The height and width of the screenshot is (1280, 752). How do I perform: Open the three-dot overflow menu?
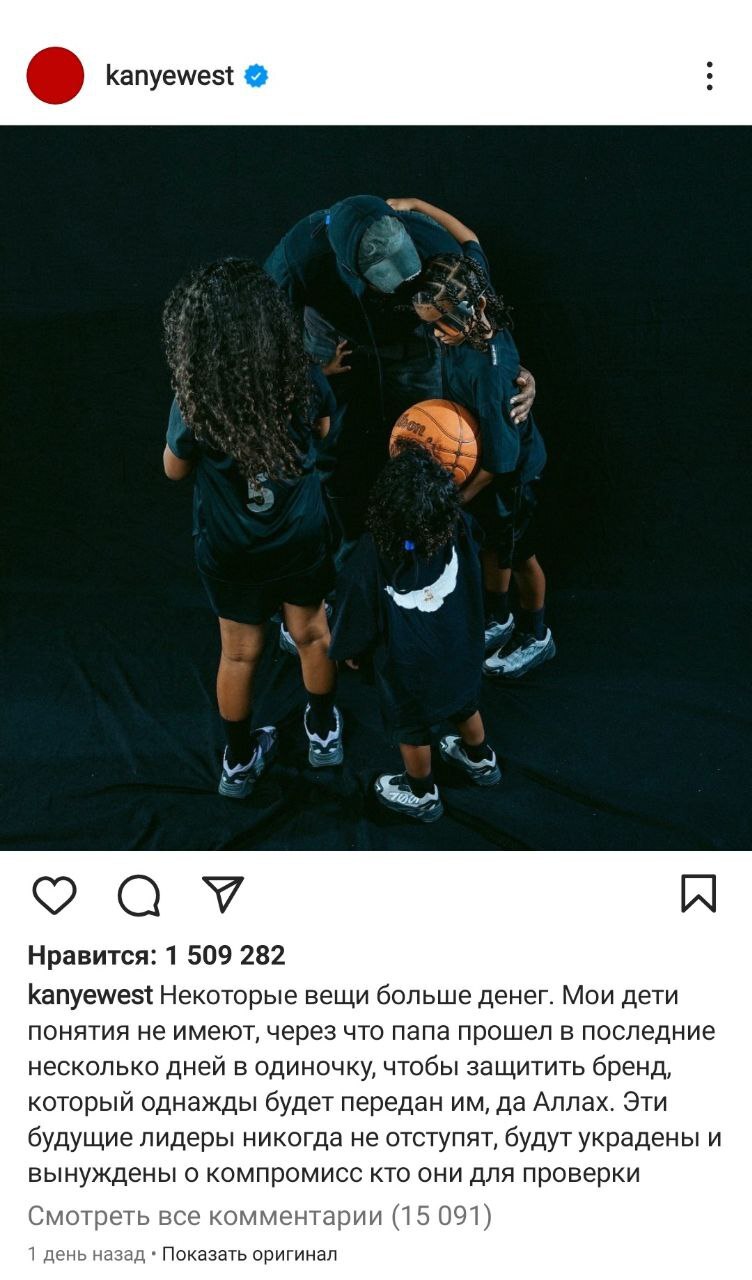(x=709, y=76)
